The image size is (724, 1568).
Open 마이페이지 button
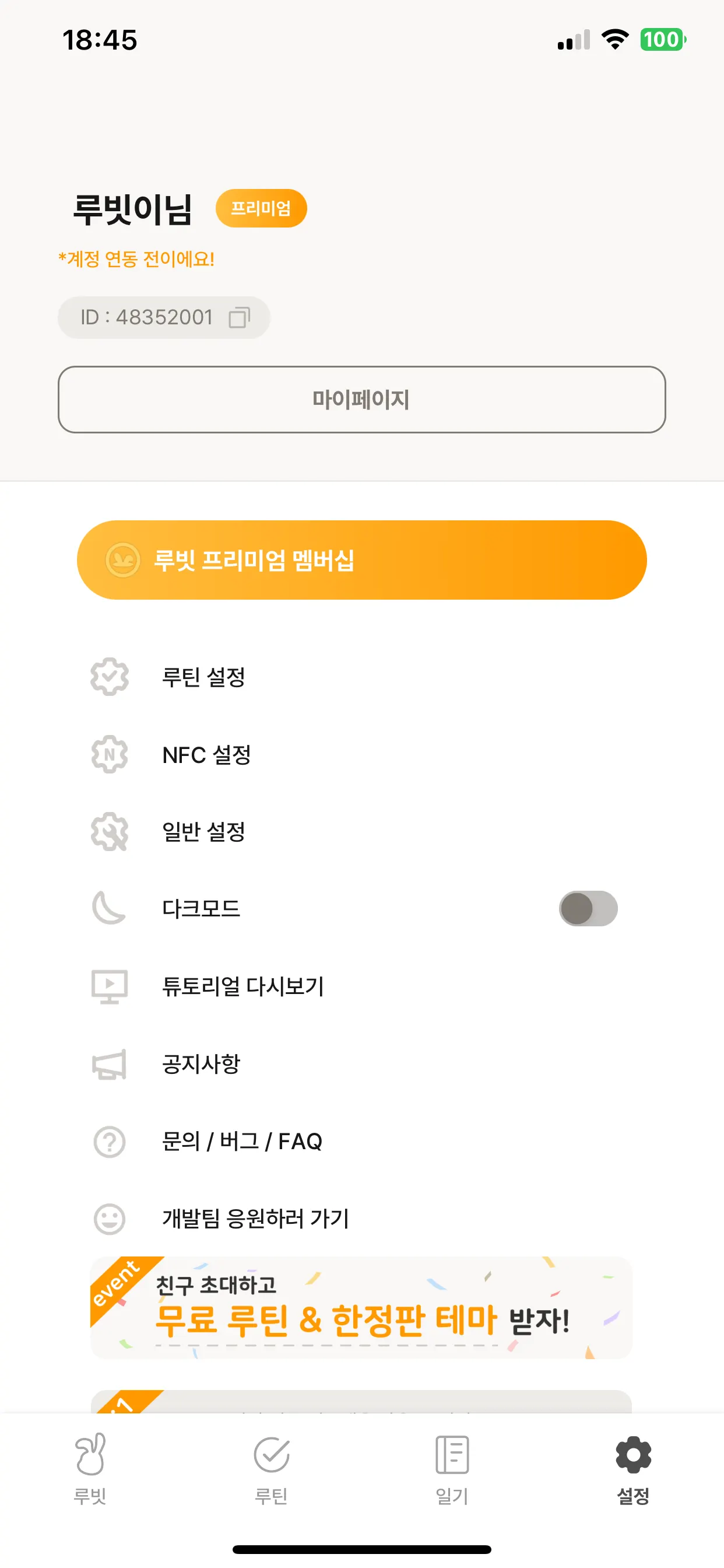coord(361,400)
